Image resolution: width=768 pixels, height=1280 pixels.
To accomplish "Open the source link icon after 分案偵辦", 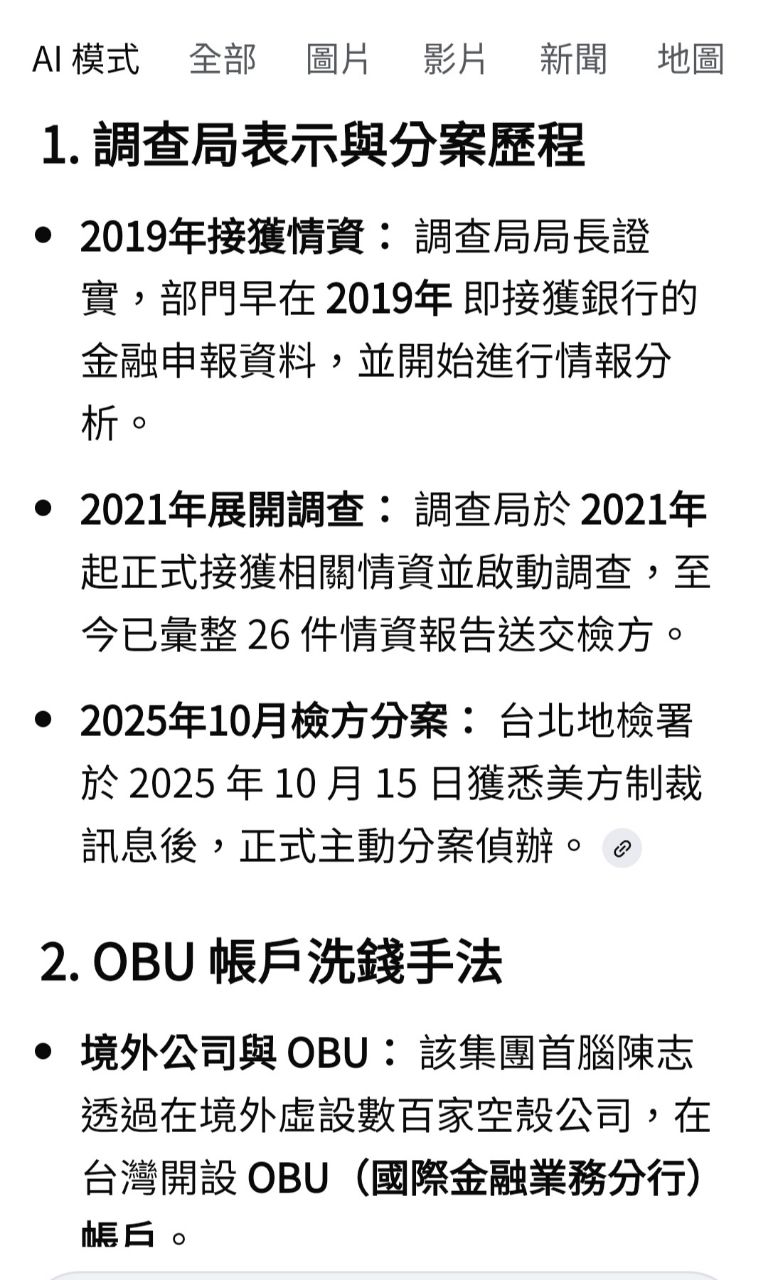I will (622, 849).
